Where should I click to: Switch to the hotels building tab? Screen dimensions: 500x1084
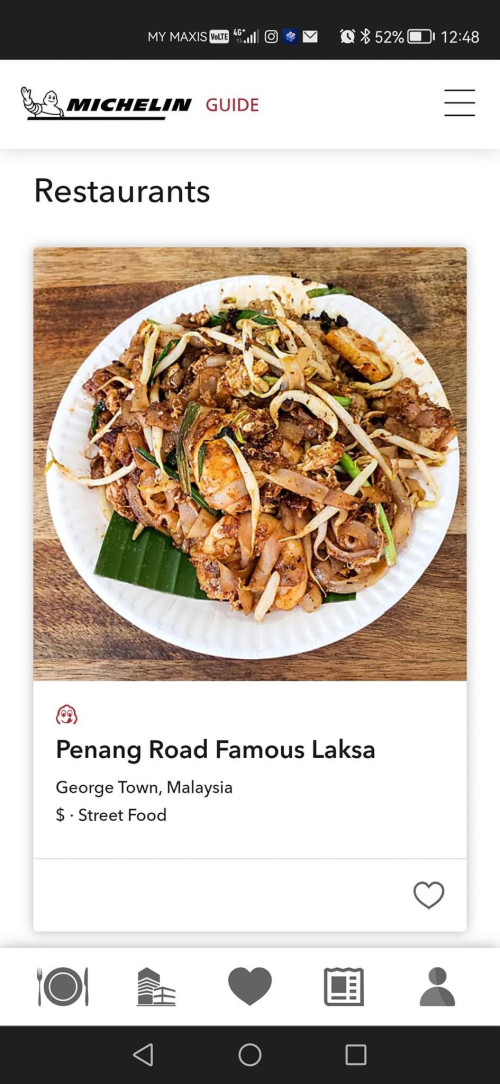(156, 987)
